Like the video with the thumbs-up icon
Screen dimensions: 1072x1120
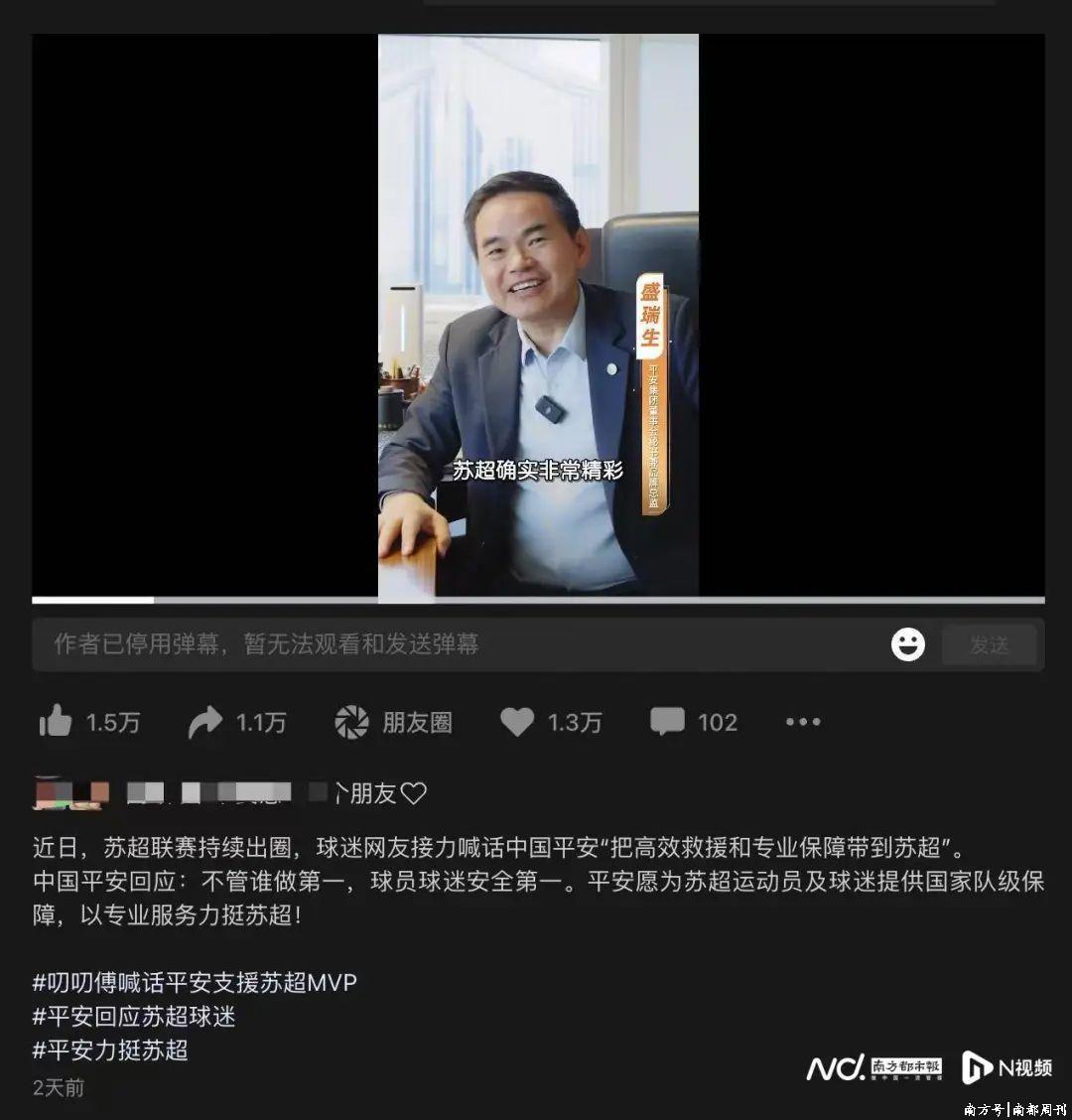(x=57, y=722)
